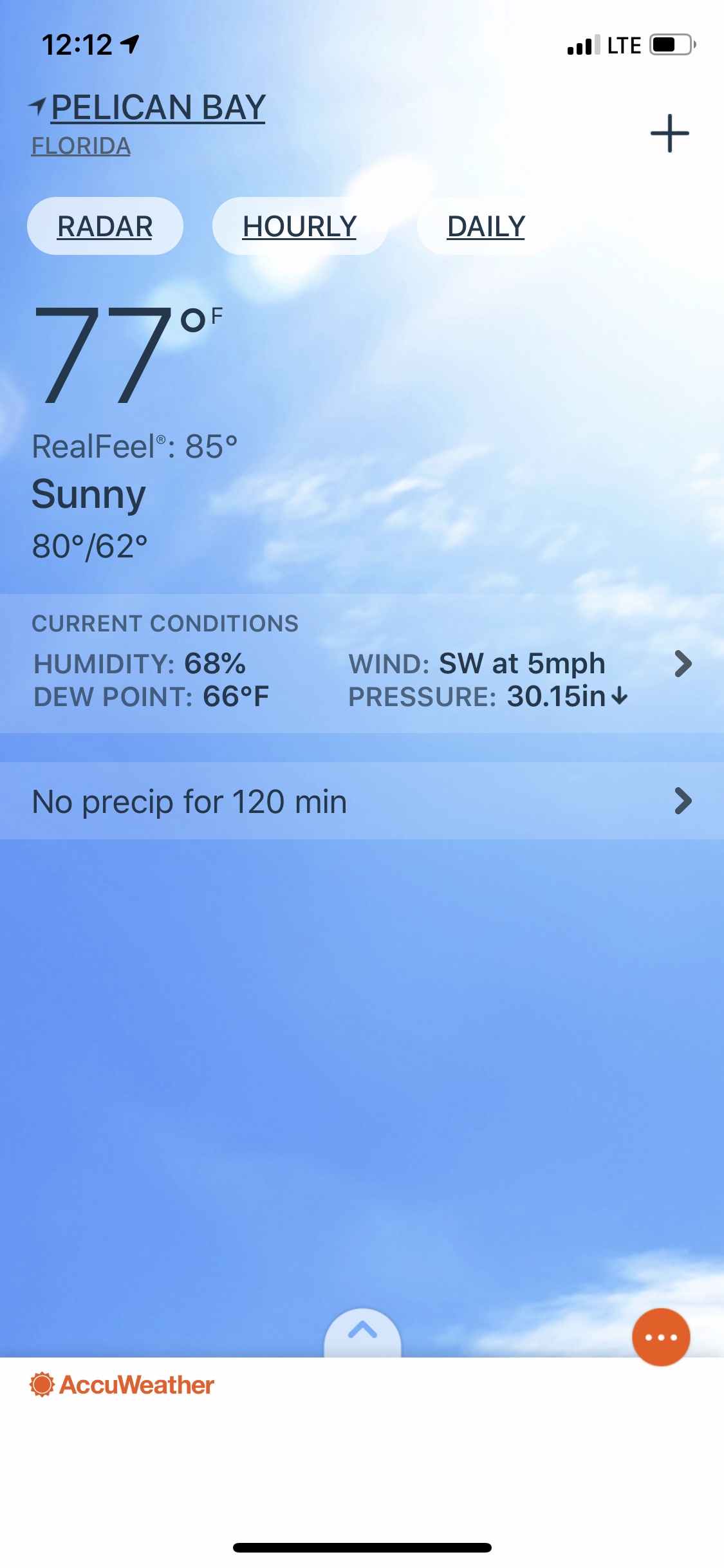This screenshot has width=724, height=1568.
Task: Expand current conditions details
Action: [683, 664]
